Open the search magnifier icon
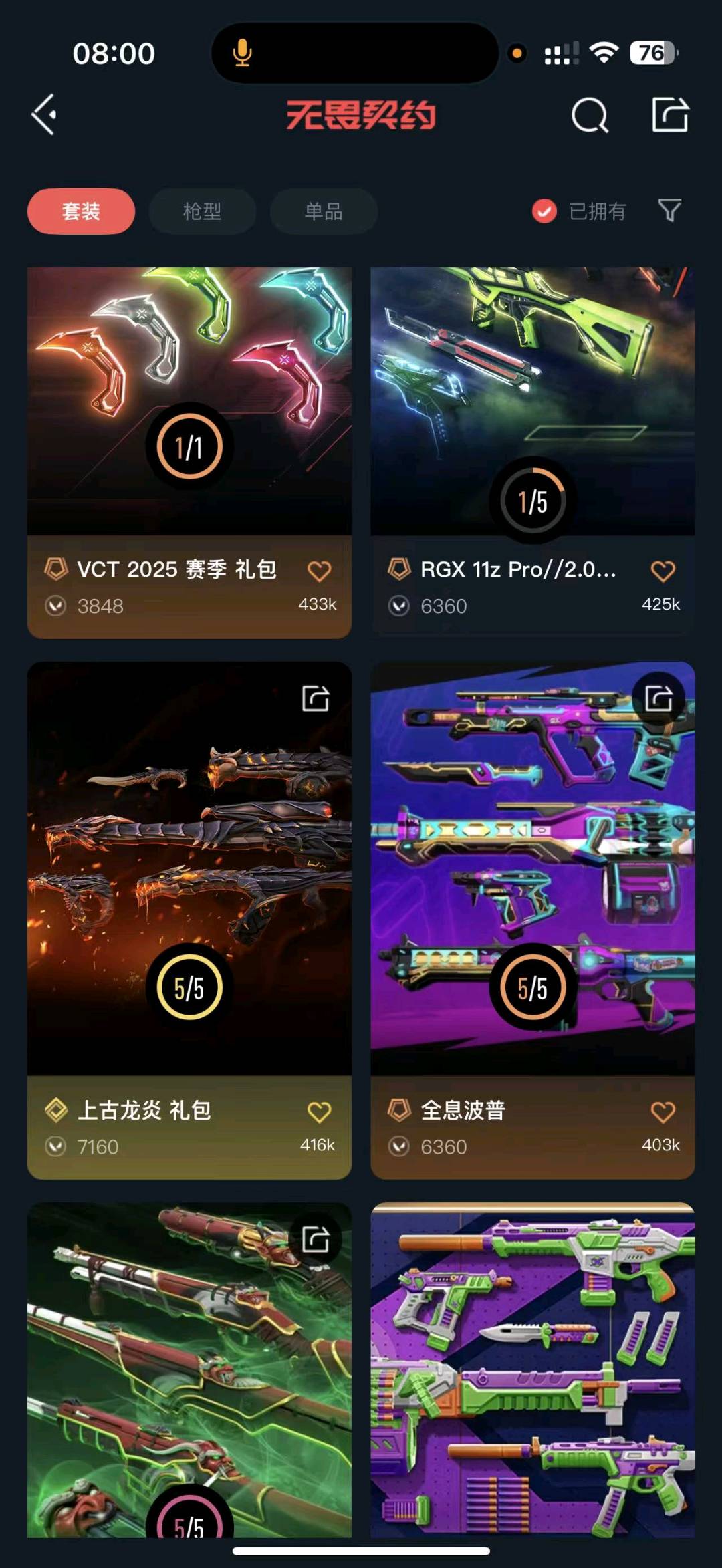This screenshot has height=1568, width=722. pos(590,116)
